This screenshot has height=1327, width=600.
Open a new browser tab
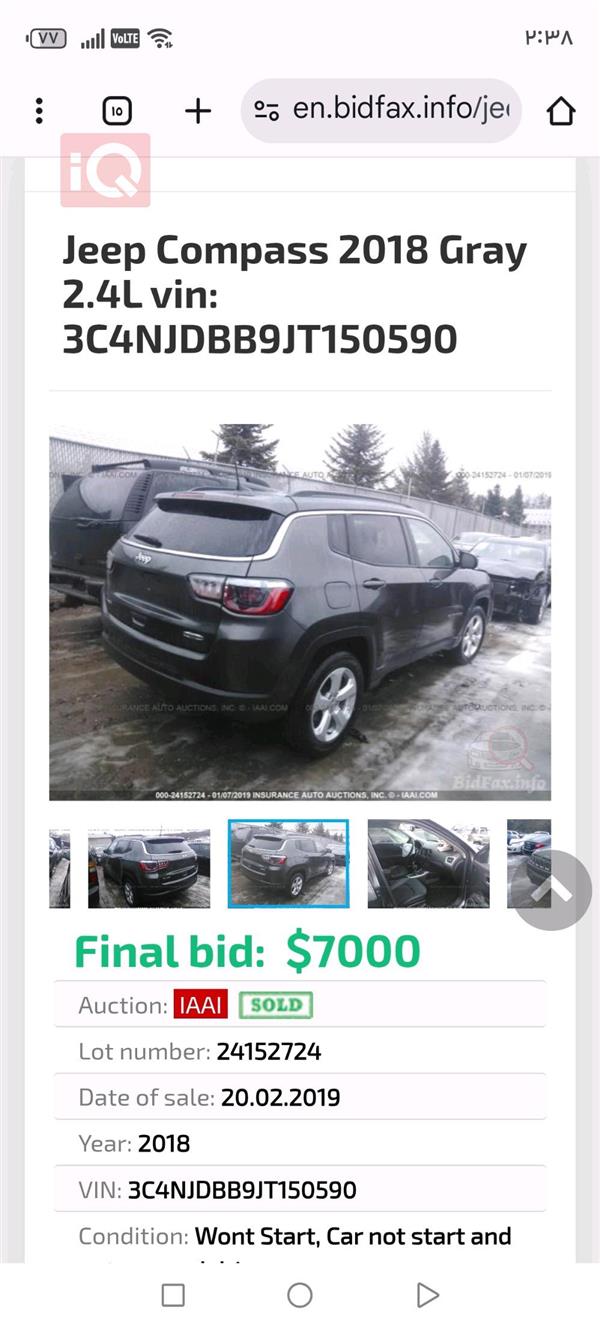198,111
